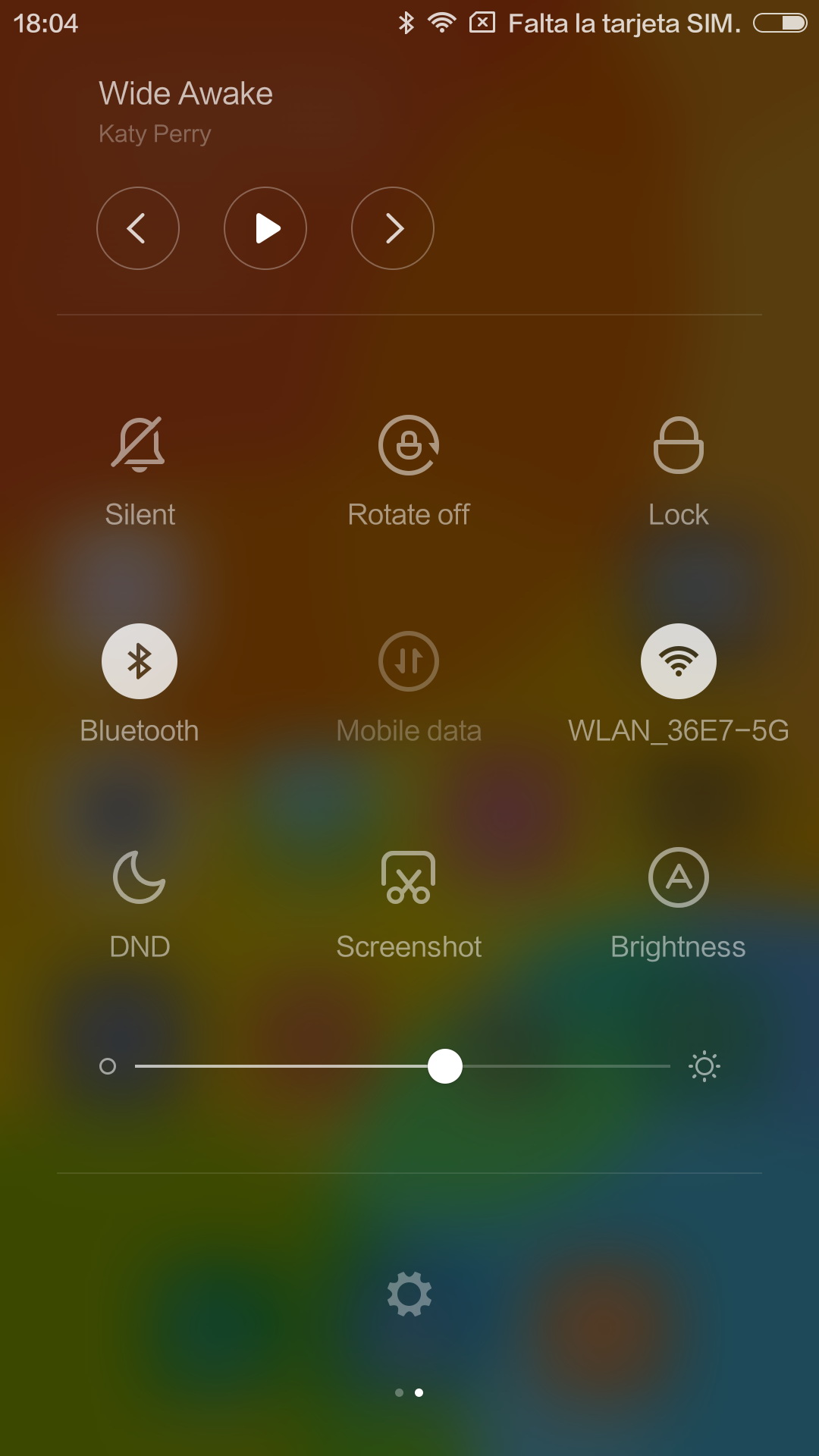Turn off WLAN_36E7-5G Wi-Fi
819x1456 pixels.
678,661
